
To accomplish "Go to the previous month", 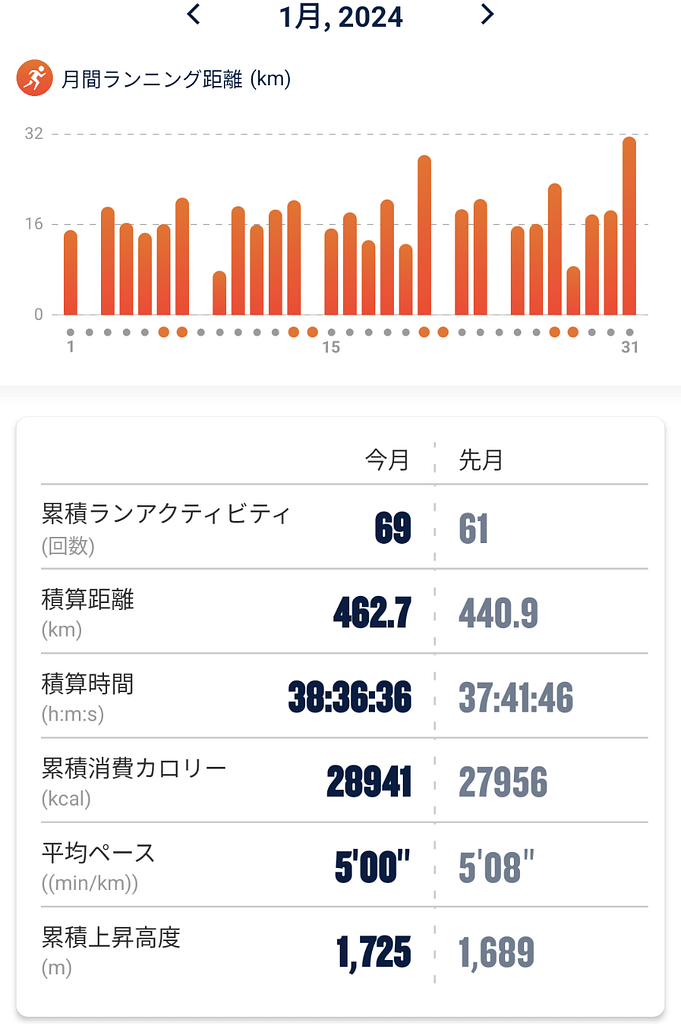I will (194, 15).
